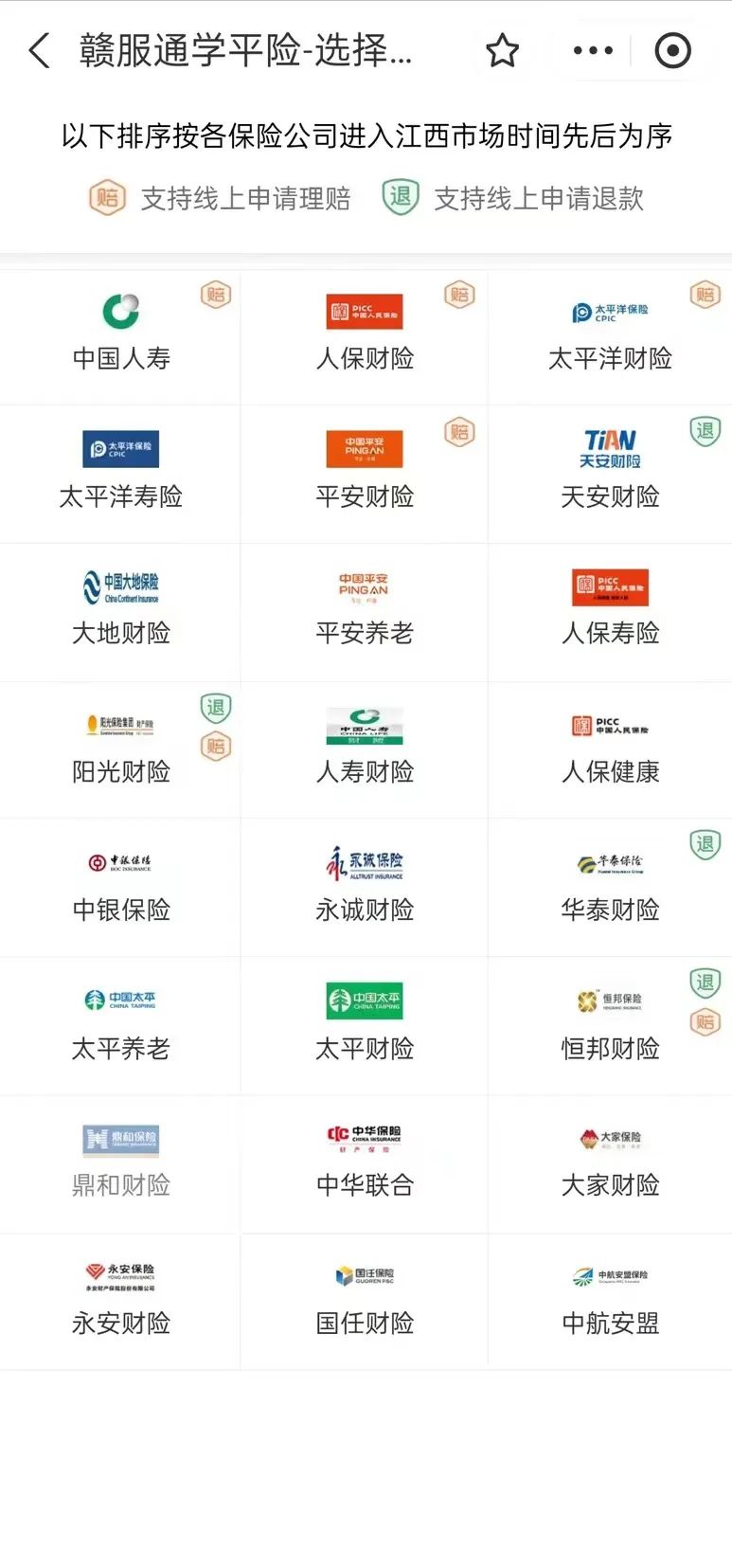Select 阳光财险 insurer
Screen dimensions: 732x1568
(x=120, y=750)
